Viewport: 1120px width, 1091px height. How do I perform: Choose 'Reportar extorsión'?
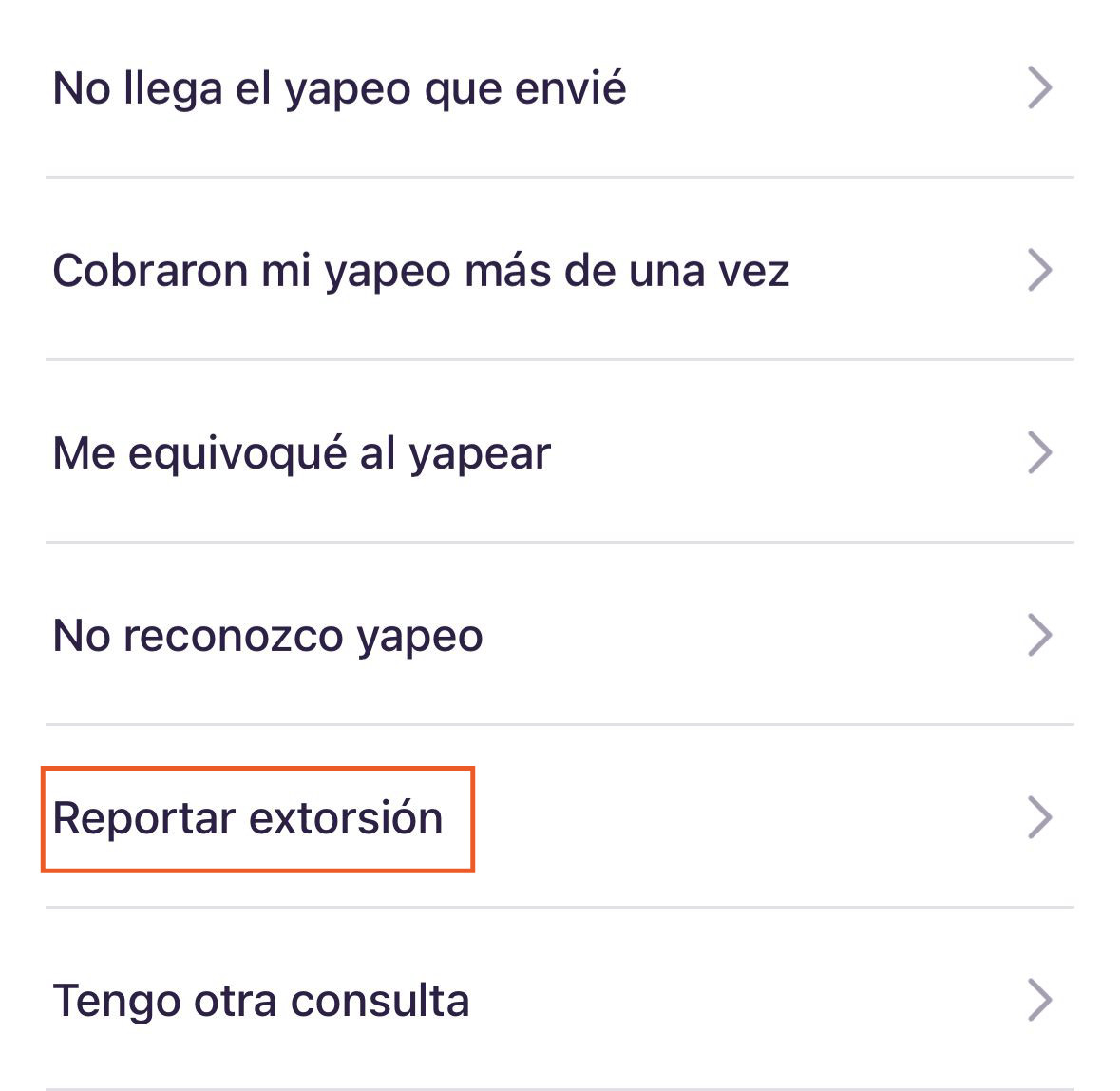tap(249, 818)
